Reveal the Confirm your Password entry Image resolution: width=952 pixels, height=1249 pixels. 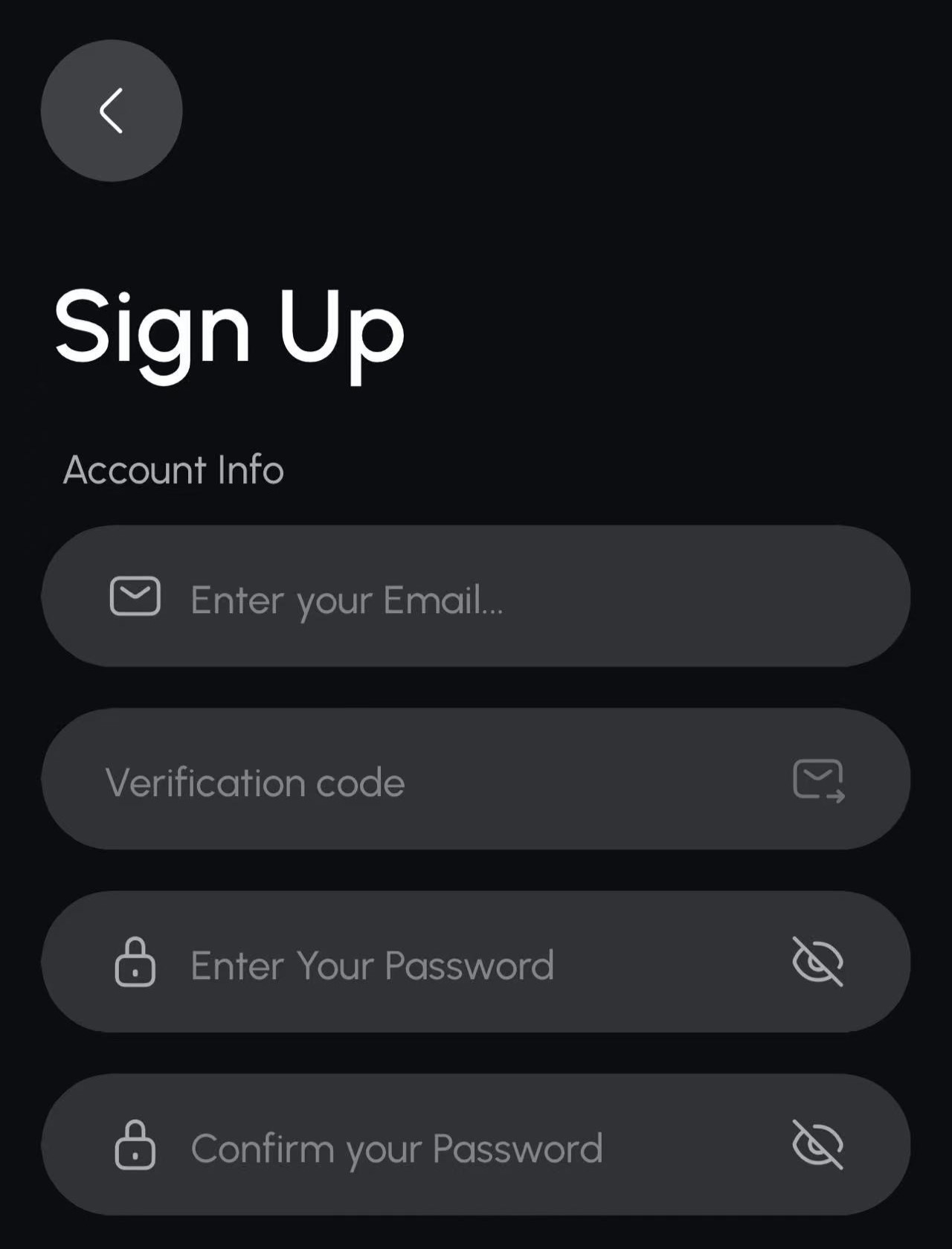pyautogui.click(x=817, y=1145)
